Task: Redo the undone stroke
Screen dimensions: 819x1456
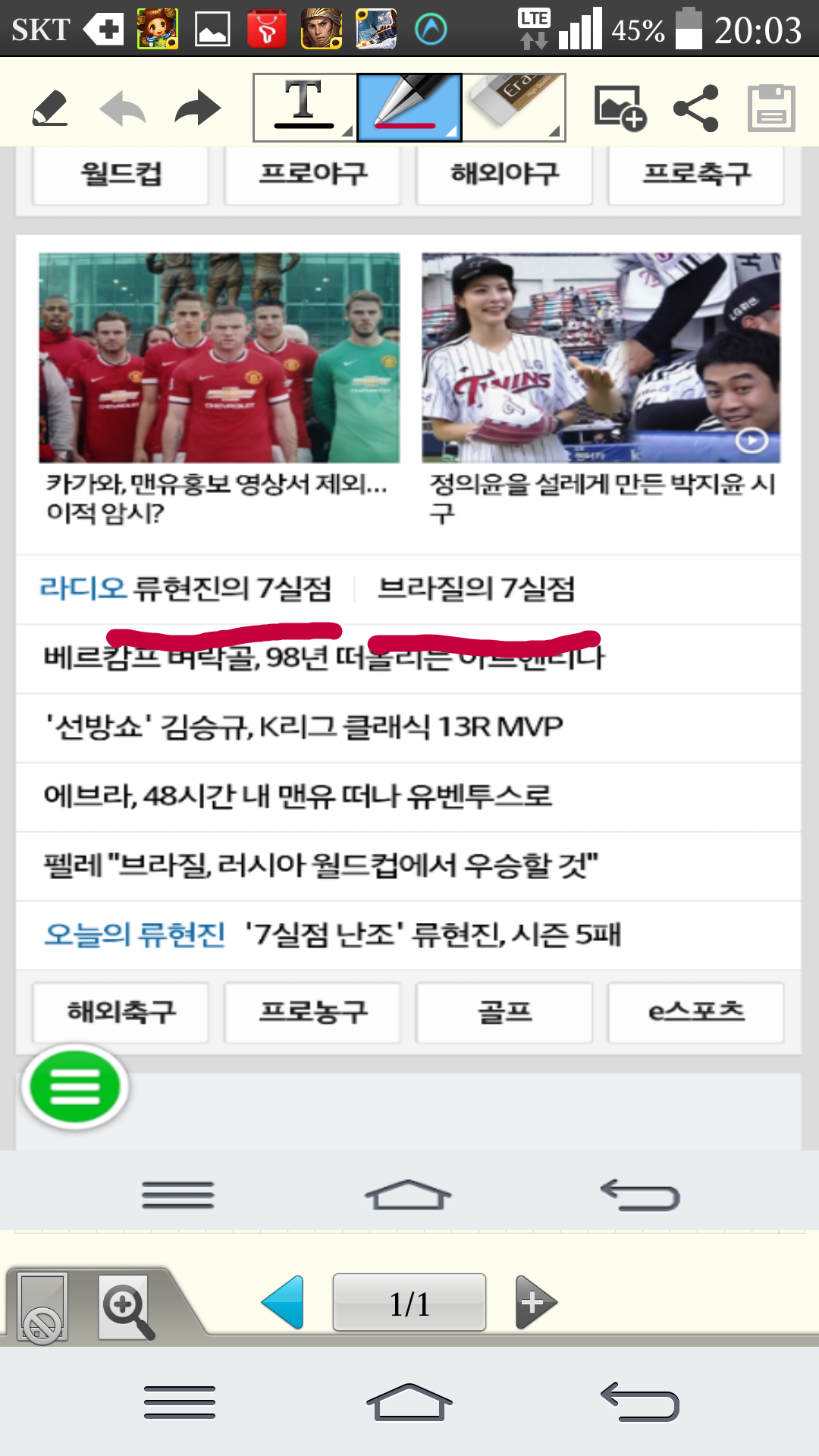Action: (196, 106)
